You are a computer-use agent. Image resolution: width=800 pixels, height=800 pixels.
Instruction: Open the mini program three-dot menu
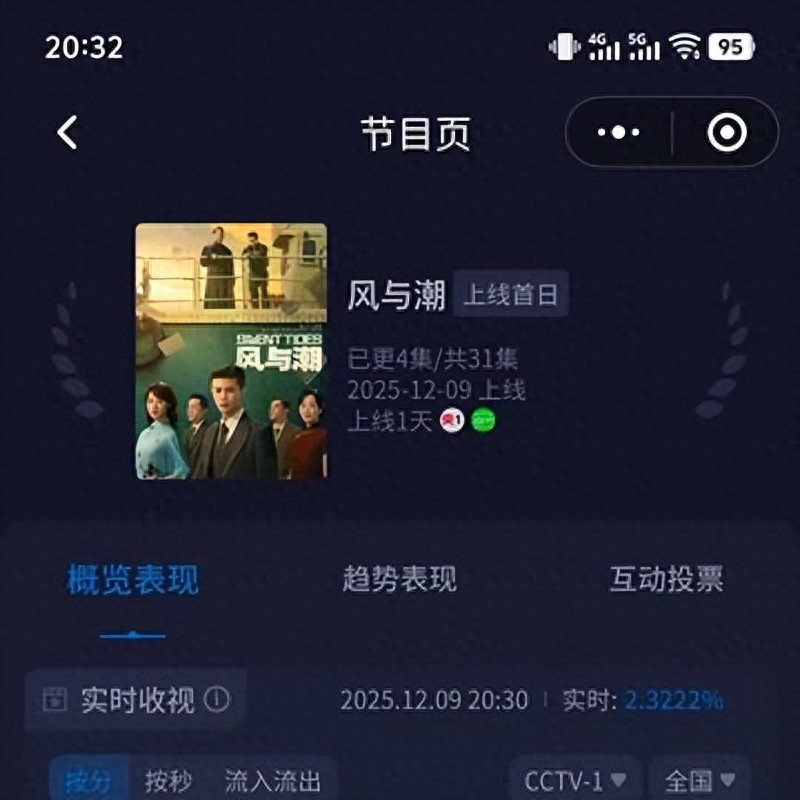coord(618,133)
